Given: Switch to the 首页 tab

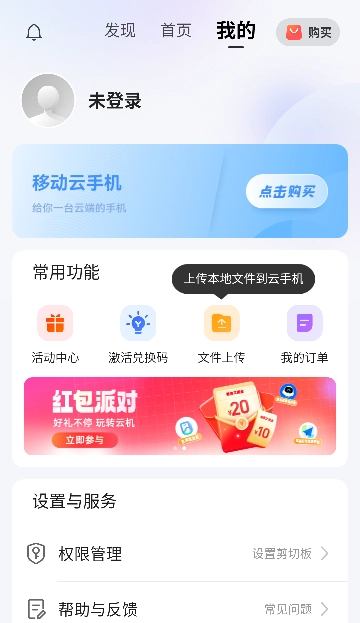Looking at the screenshot, I should (x=176, y=31).
